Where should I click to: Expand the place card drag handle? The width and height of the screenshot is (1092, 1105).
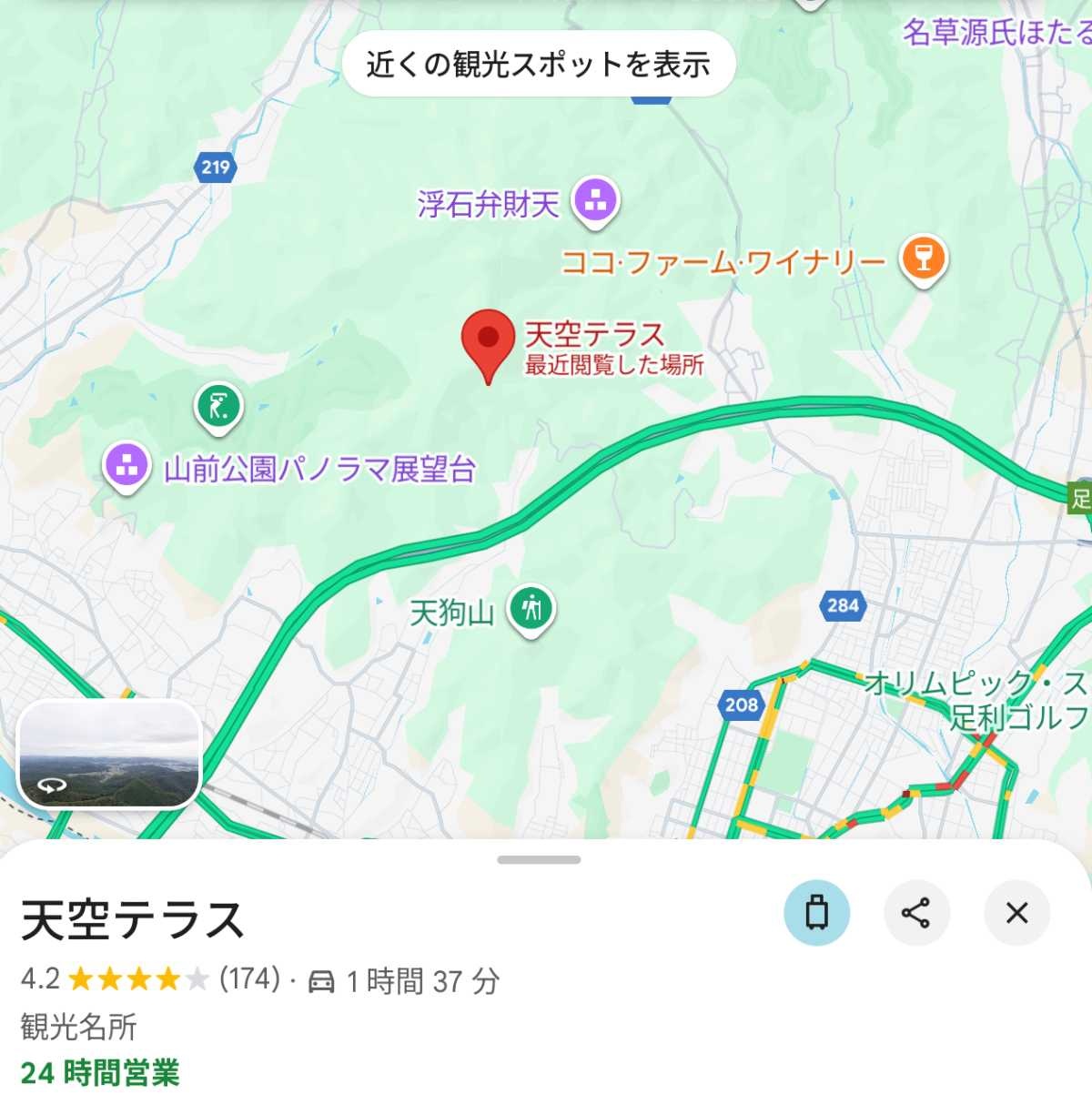[x=538, y=859]
